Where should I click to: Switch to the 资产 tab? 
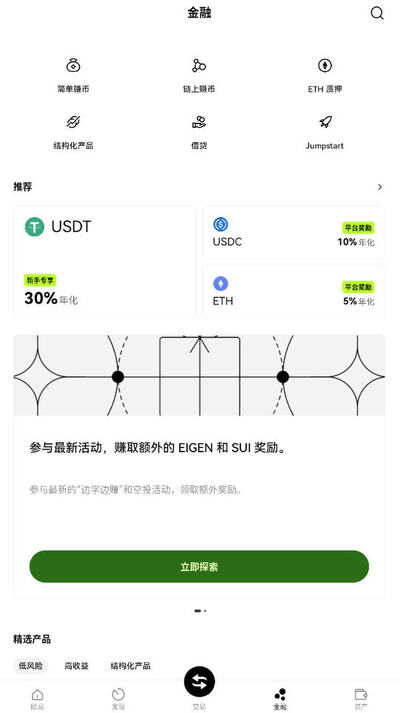tap(361, 699)
